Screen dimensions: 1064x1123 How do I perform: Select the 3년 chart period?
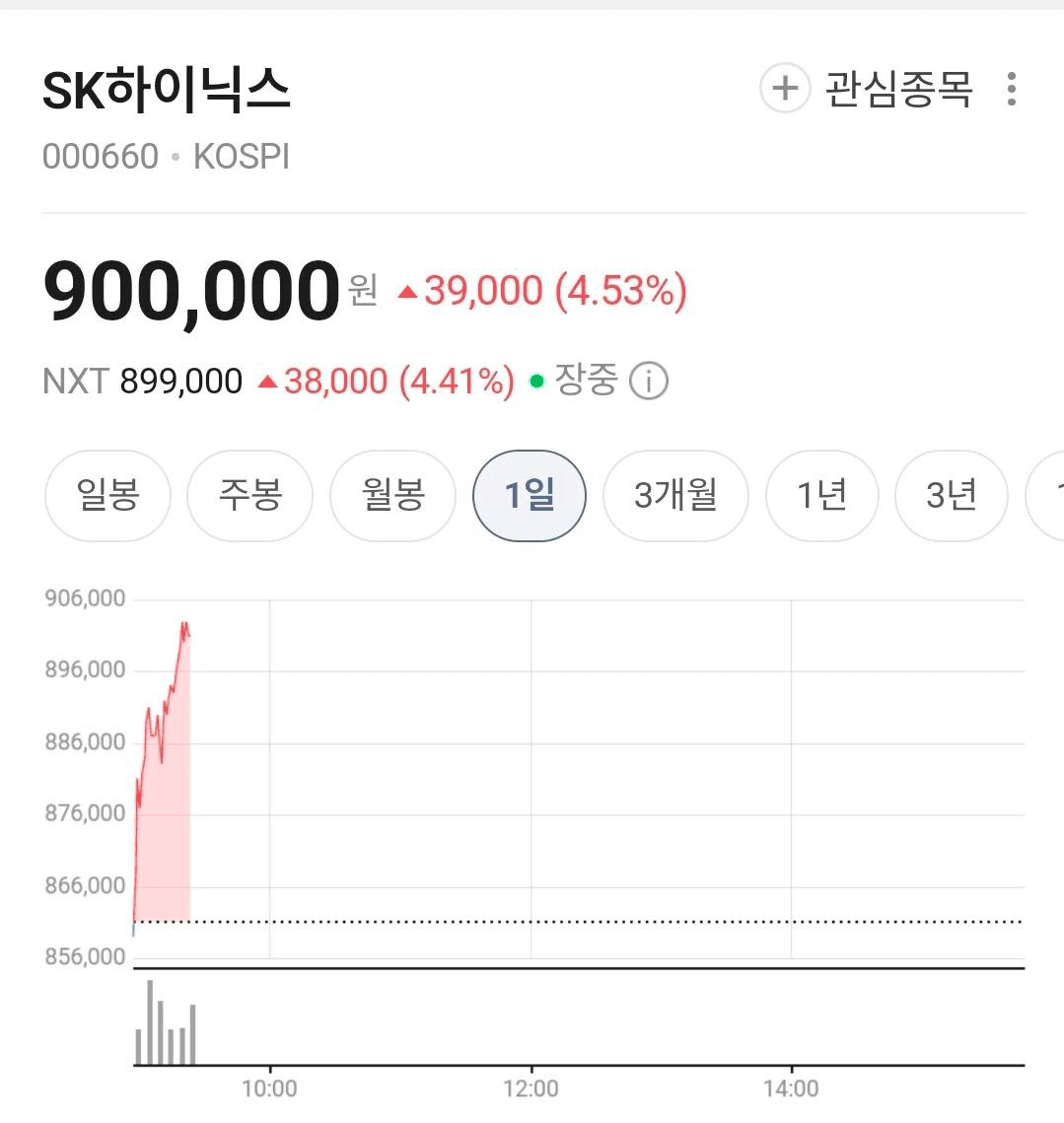point(951,495)
